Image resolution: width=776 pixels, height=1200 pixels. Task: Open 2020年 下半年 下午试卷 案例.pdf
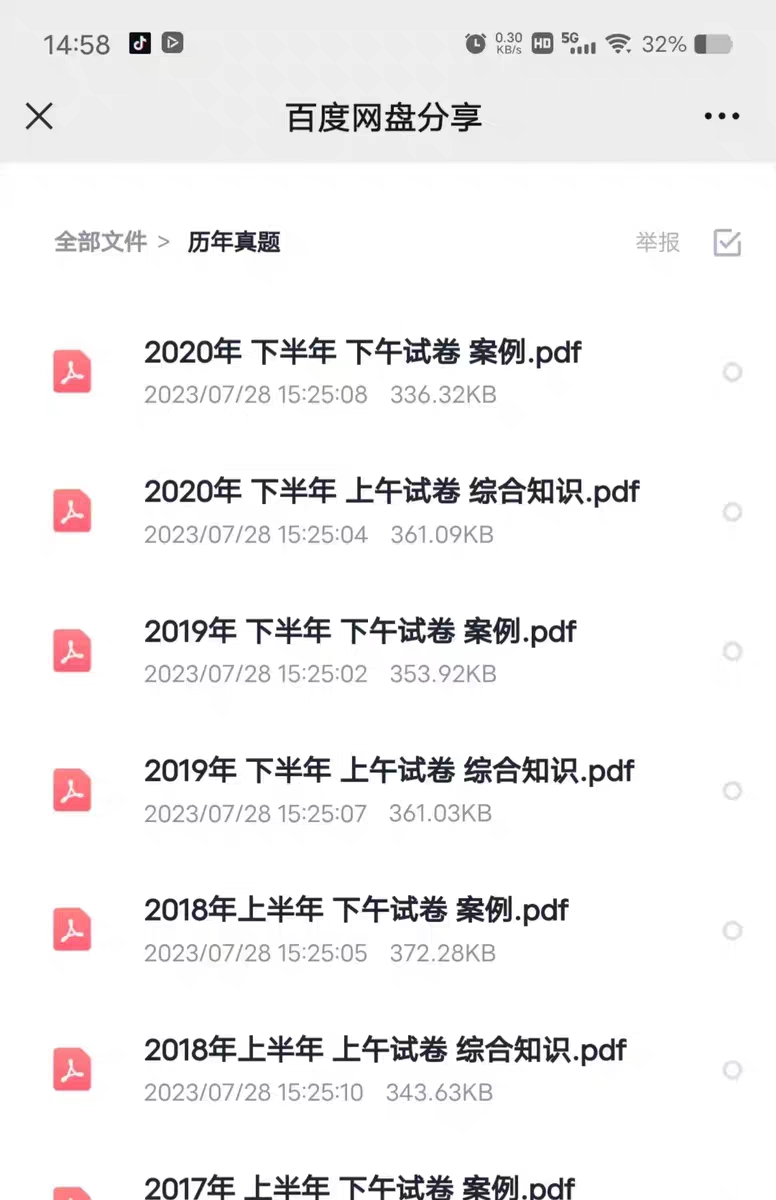point(362,353)
